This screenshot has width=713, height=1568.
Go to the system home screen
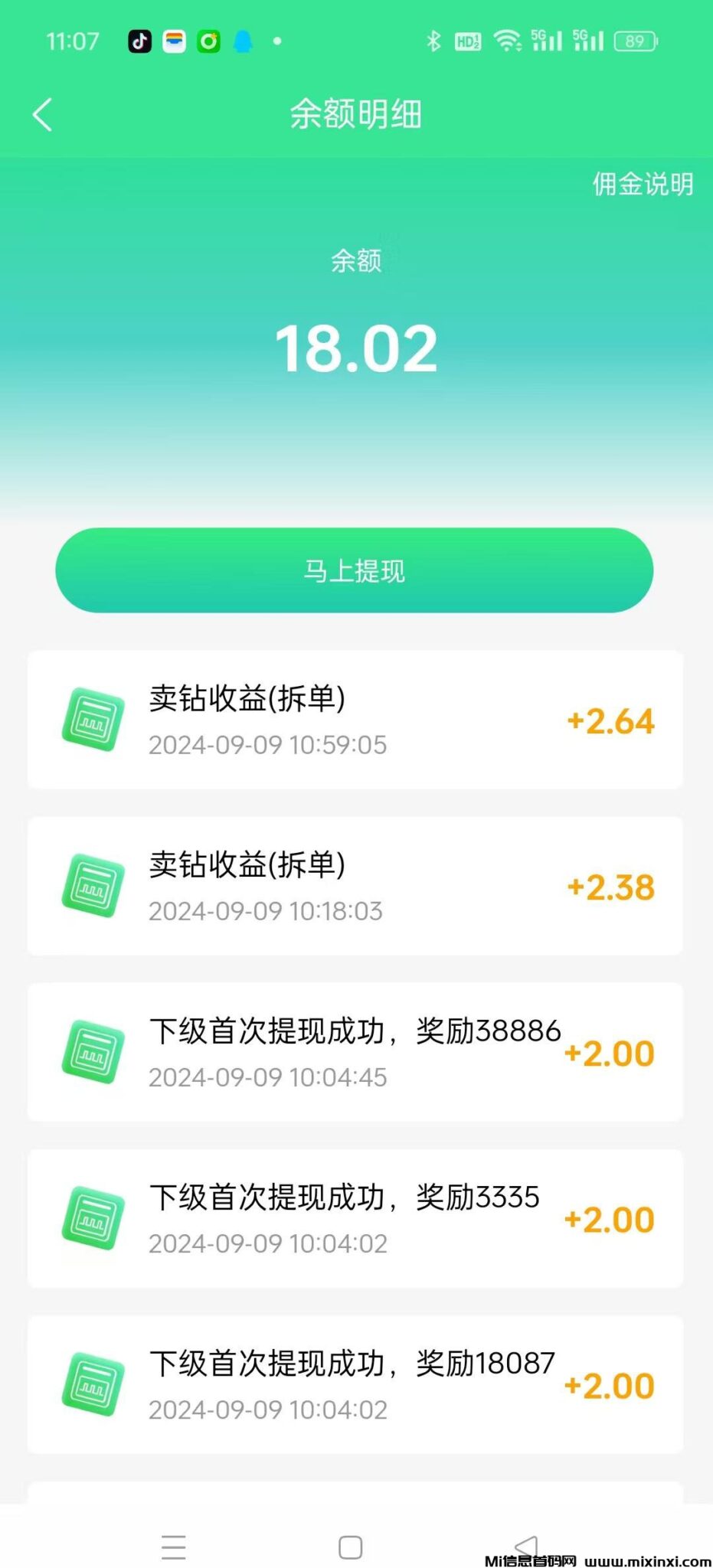point(351,1547)
